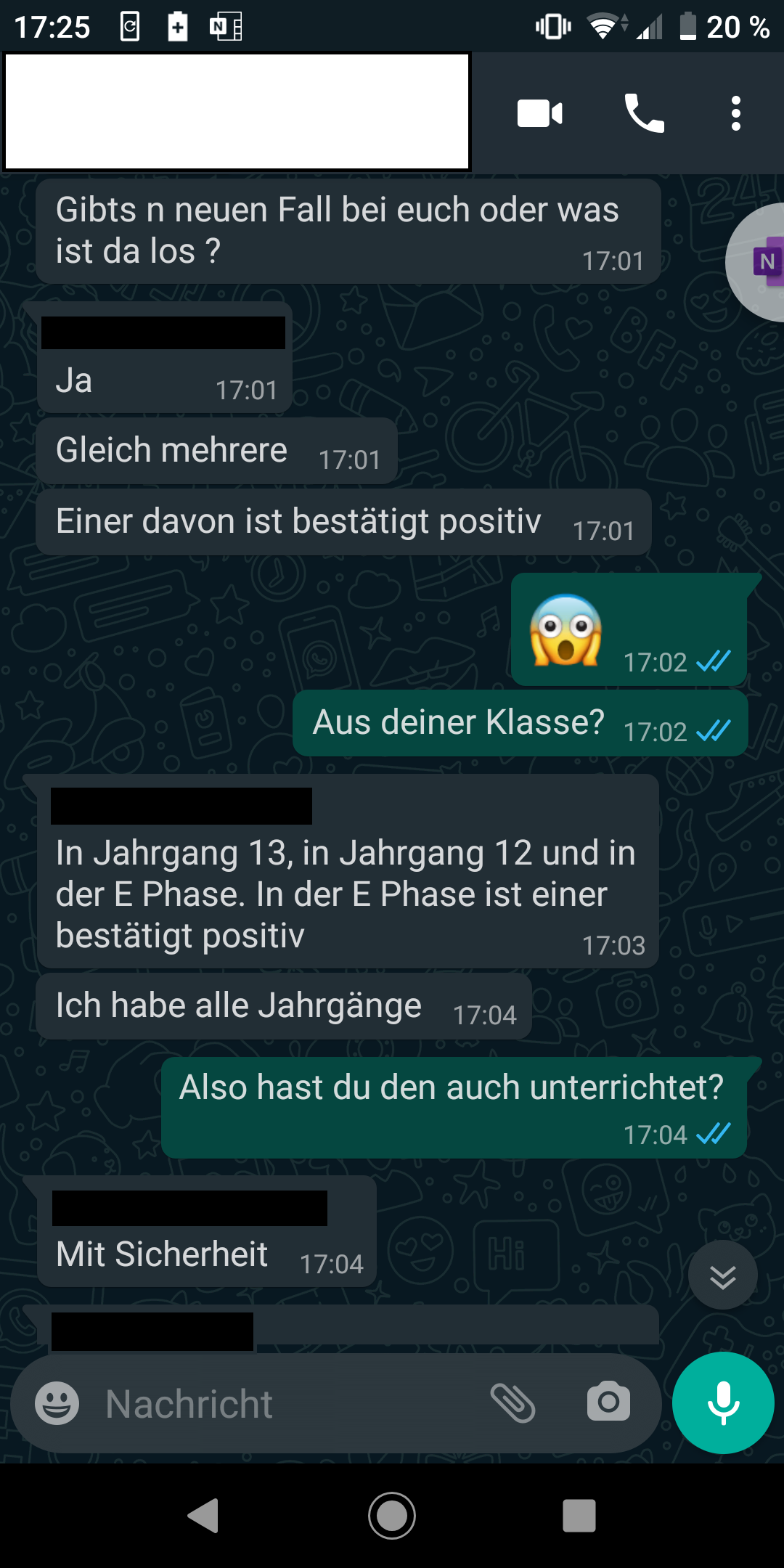Record a voice message with the microphone
Image resolution: width=784 pixels, height=1568 pixels.
click(x=723, y=1403)
